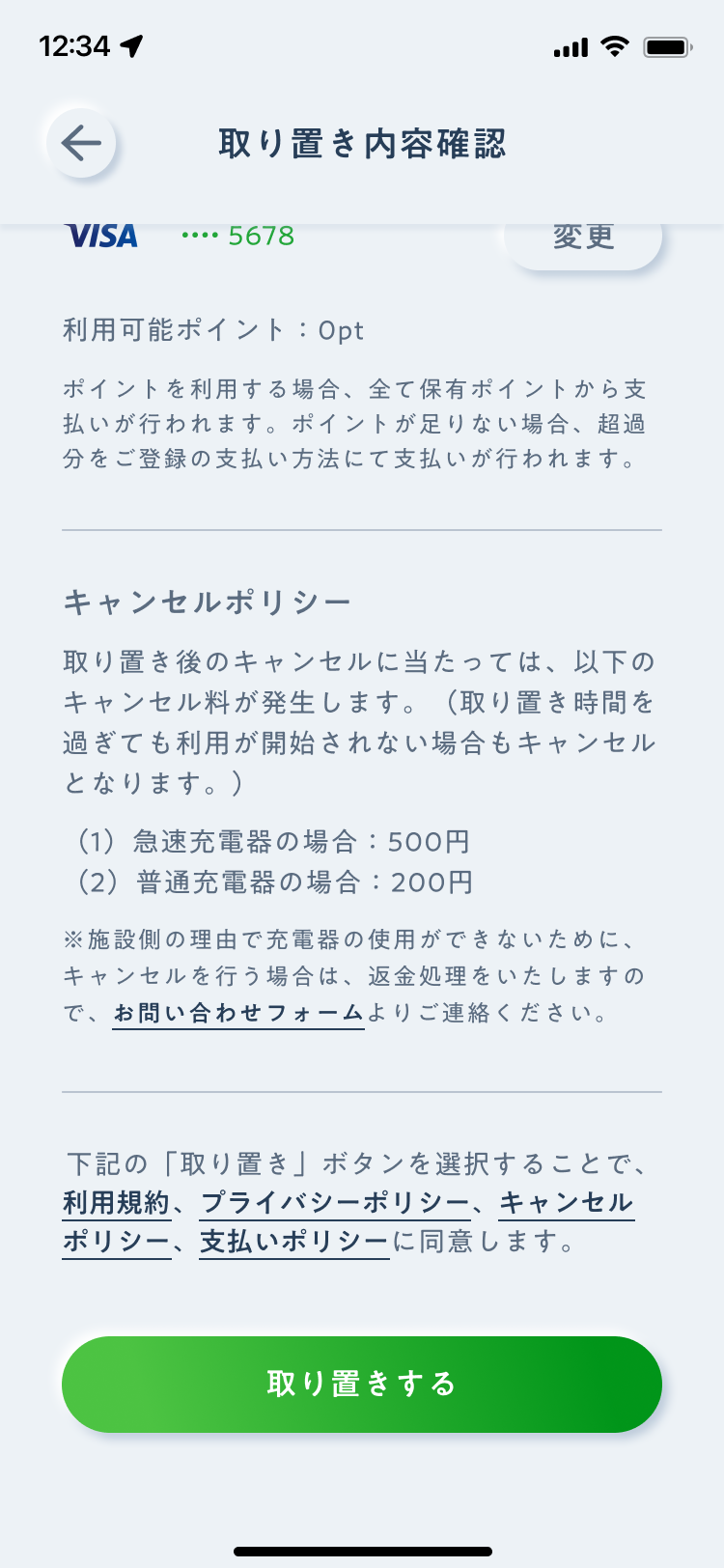Open the キャンセルポリシー link
This screenshot has width=724, height=1568.
click(x=567, y=1203)
